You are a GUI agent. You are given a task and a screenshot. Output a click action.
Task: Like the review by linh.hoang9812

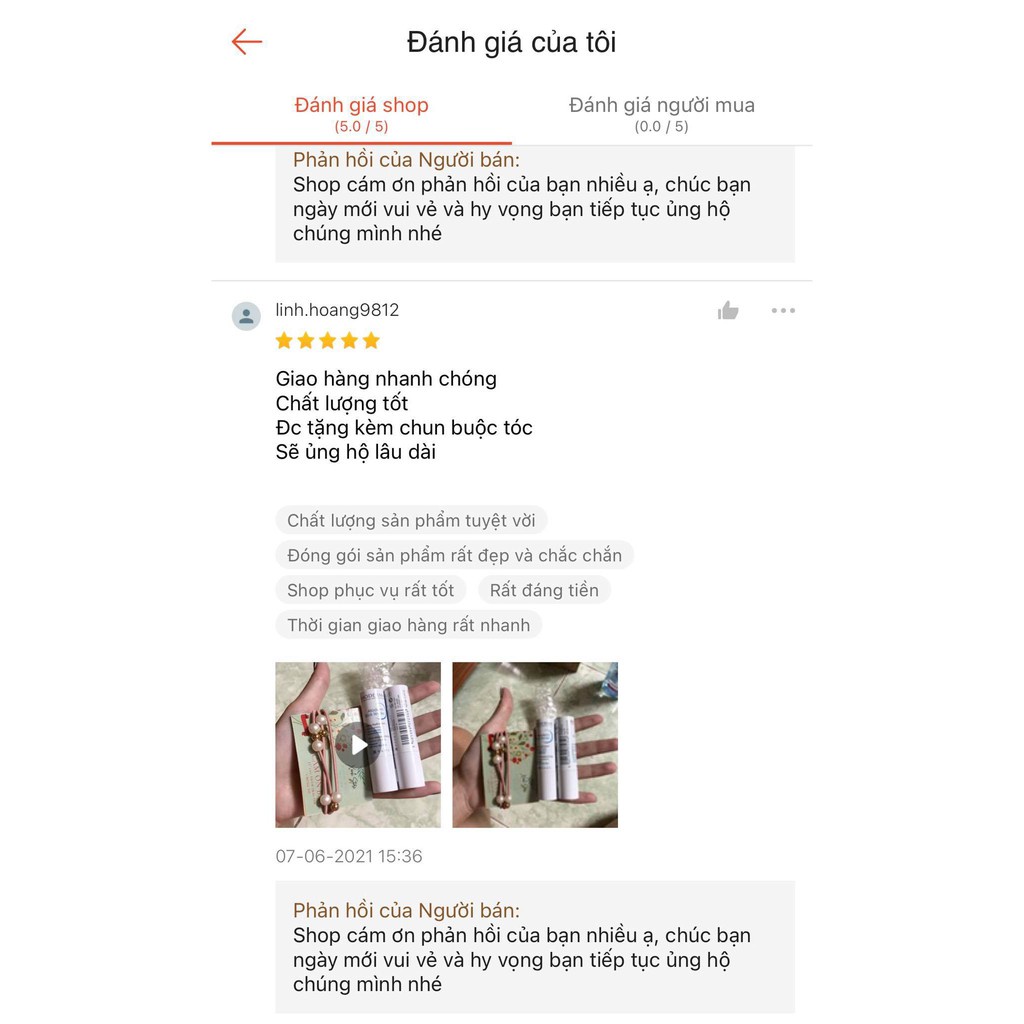[x=728, y=311]
